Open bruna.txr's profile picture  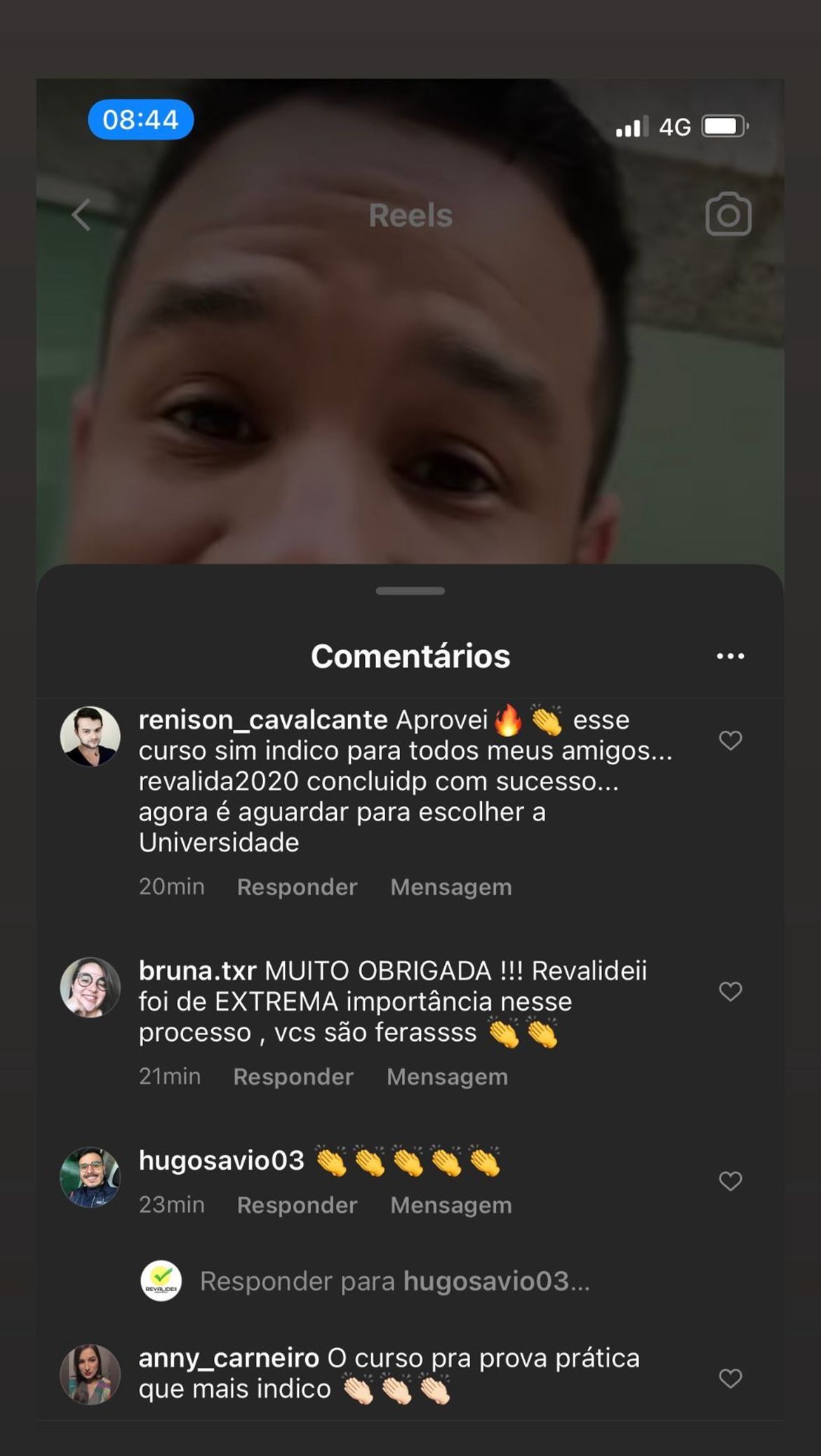[90, 987]
